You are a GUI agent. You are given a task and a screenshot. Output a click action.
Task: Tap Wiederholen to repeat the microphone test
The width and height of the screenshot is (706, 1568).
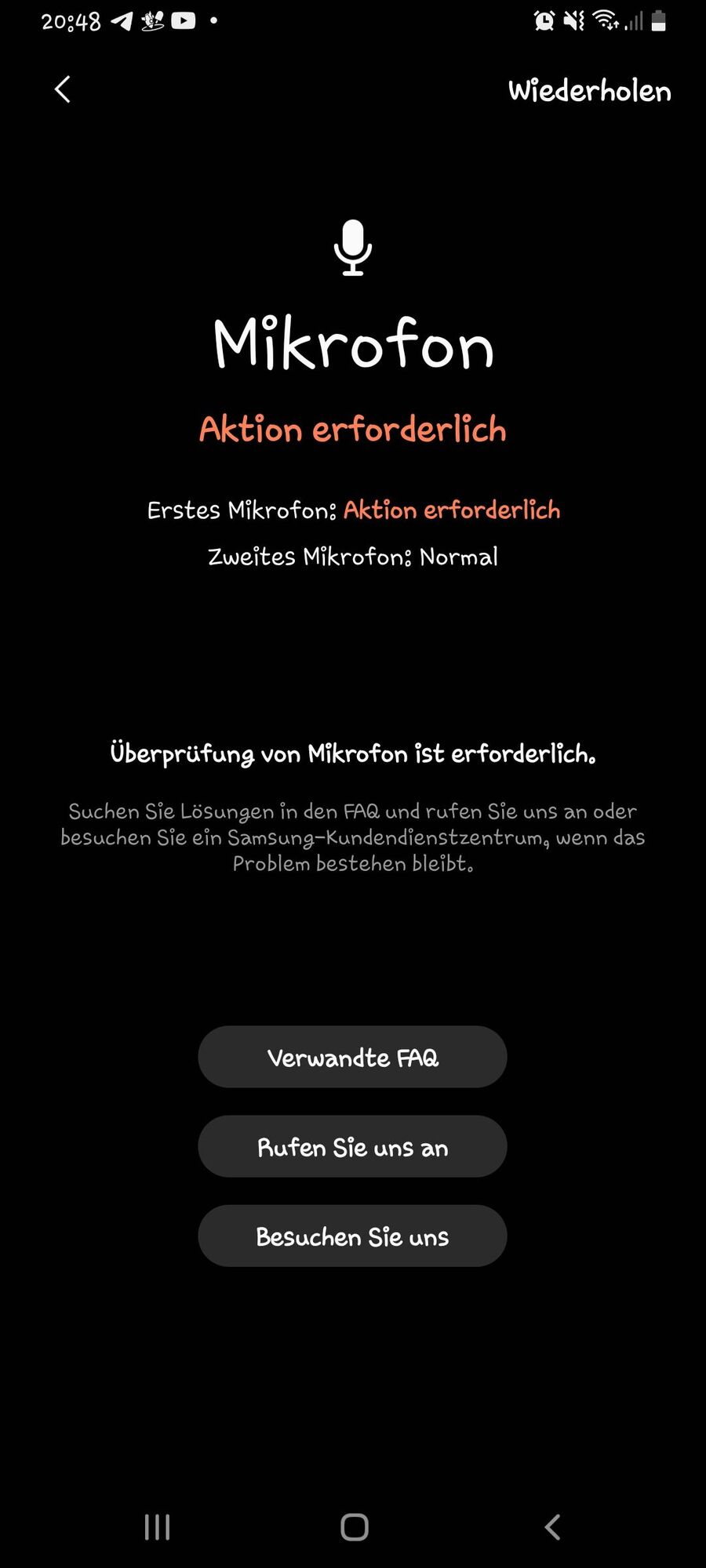point(589,91)
